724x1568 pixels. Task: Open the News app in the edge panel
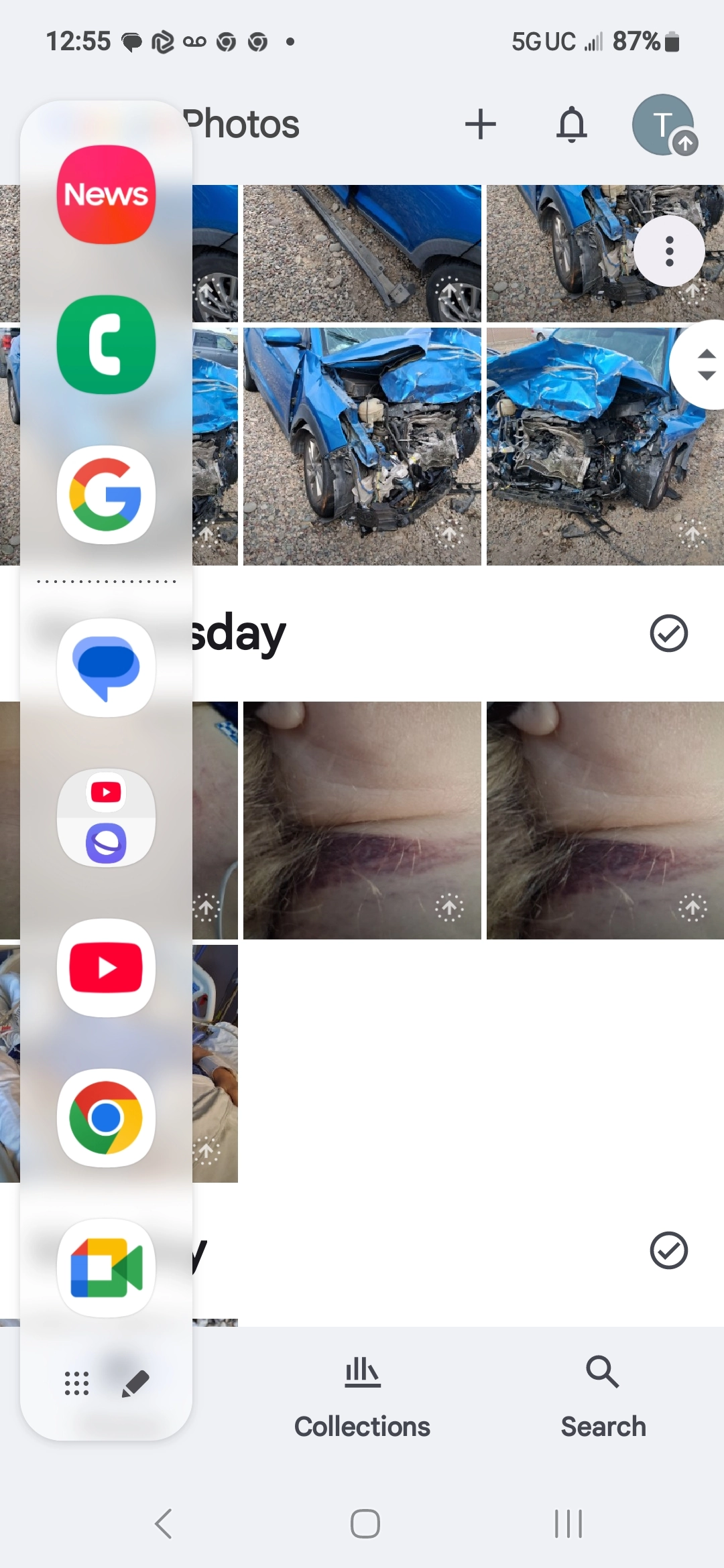[x=106, y=194]
